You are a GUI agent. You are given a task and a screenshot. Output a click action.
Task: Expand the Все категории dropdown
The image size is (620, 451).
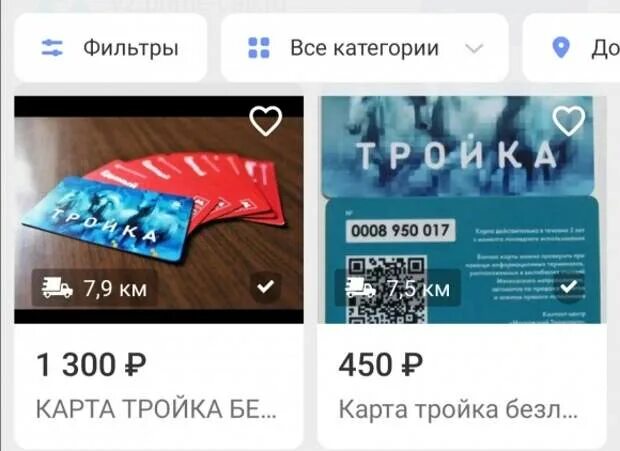(x=364, y=48)
